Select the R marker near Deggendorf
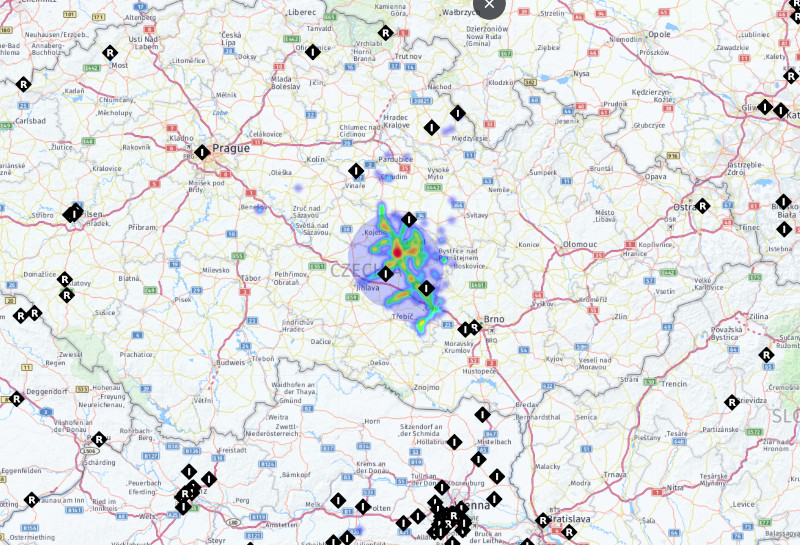 [x=16, y=400]
